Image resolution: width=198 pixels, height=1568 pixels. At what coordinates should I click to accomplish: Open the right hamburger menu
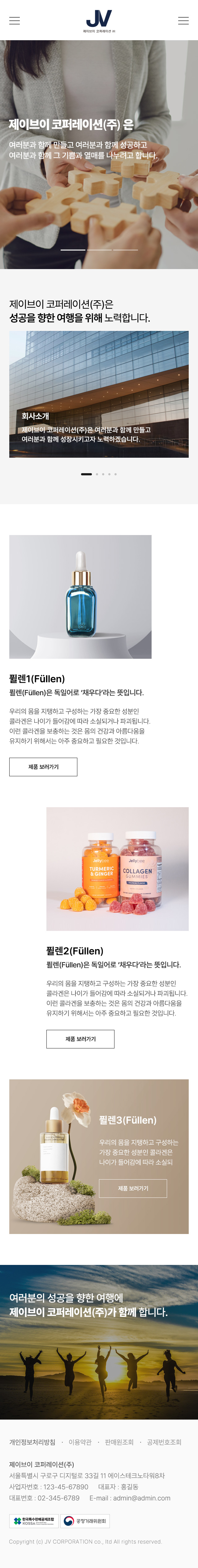[x=183, y=21]
